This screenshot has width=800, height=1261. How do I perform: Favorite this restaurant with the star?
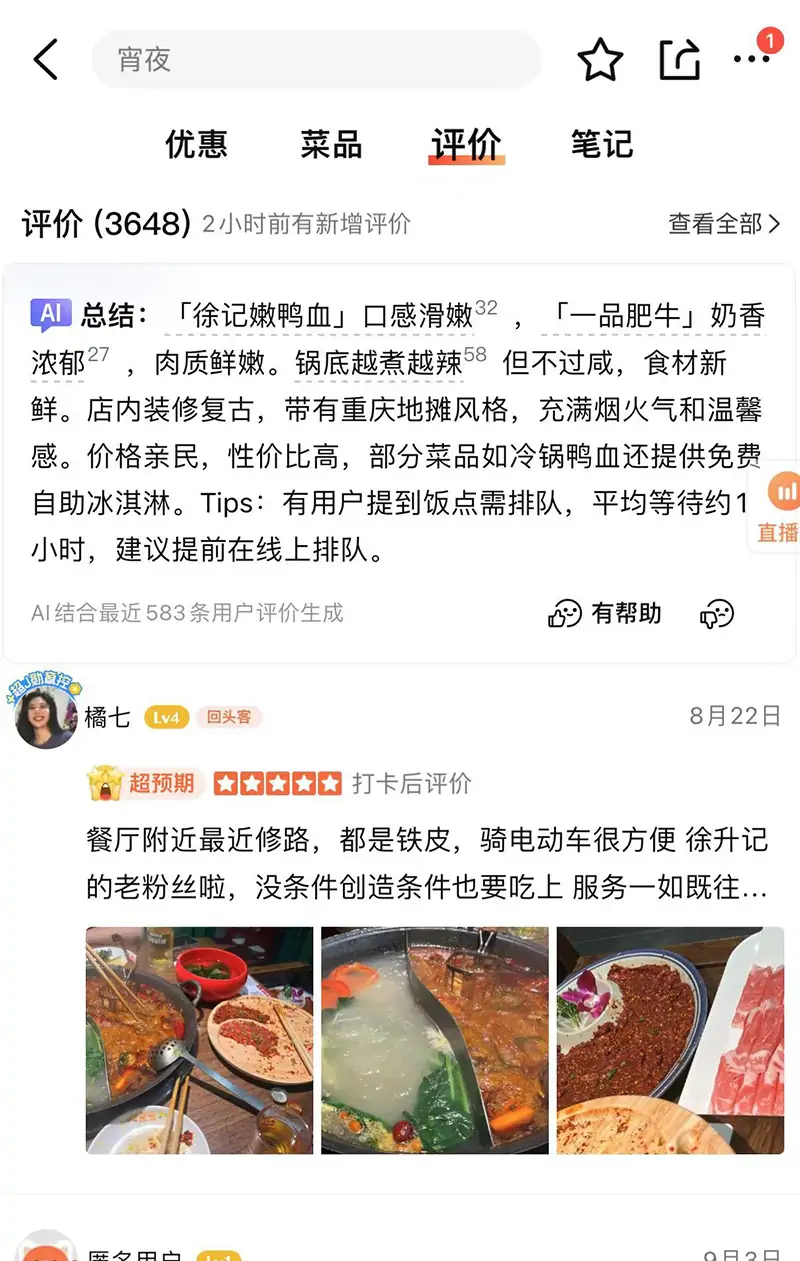(x=600, y=61)
